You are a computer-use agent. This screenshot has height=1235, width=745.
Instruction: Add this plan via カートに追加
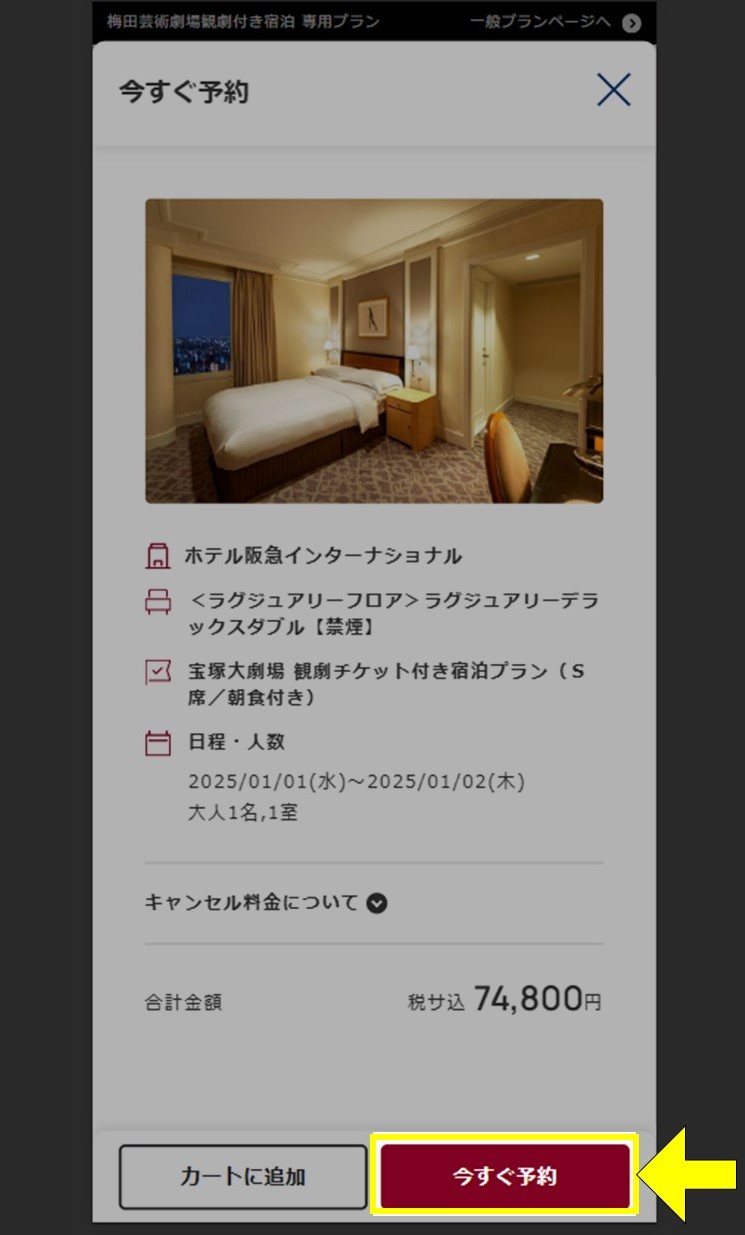(243, 1177)
